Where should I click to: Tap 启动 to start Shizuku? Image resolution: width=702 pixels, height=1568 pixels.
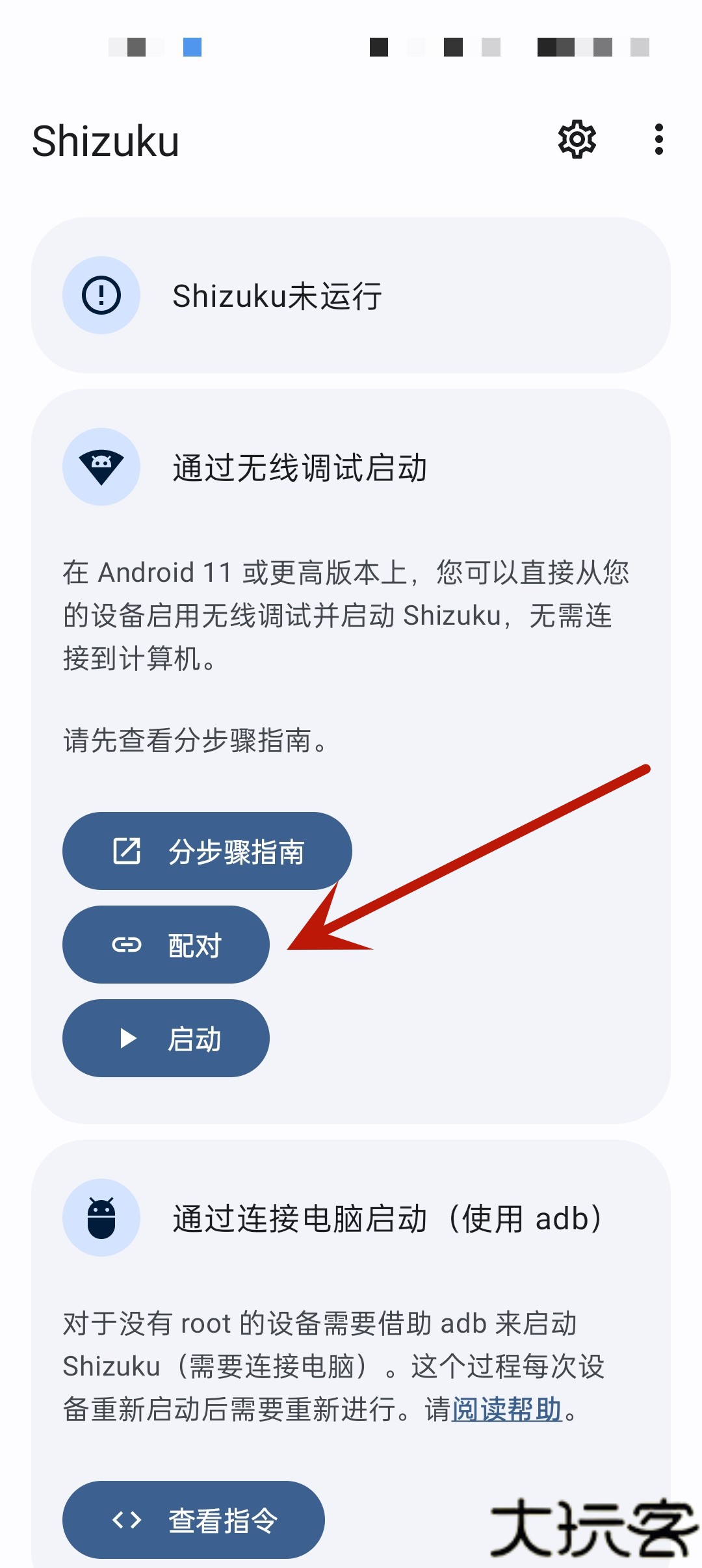pos(166,1038)
